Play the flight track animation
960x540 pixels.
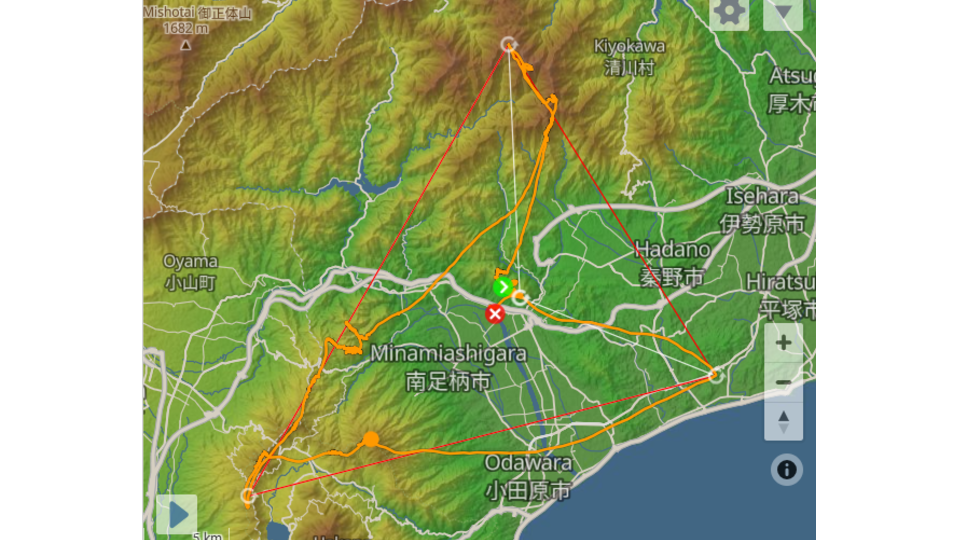[x=176, y=514]
